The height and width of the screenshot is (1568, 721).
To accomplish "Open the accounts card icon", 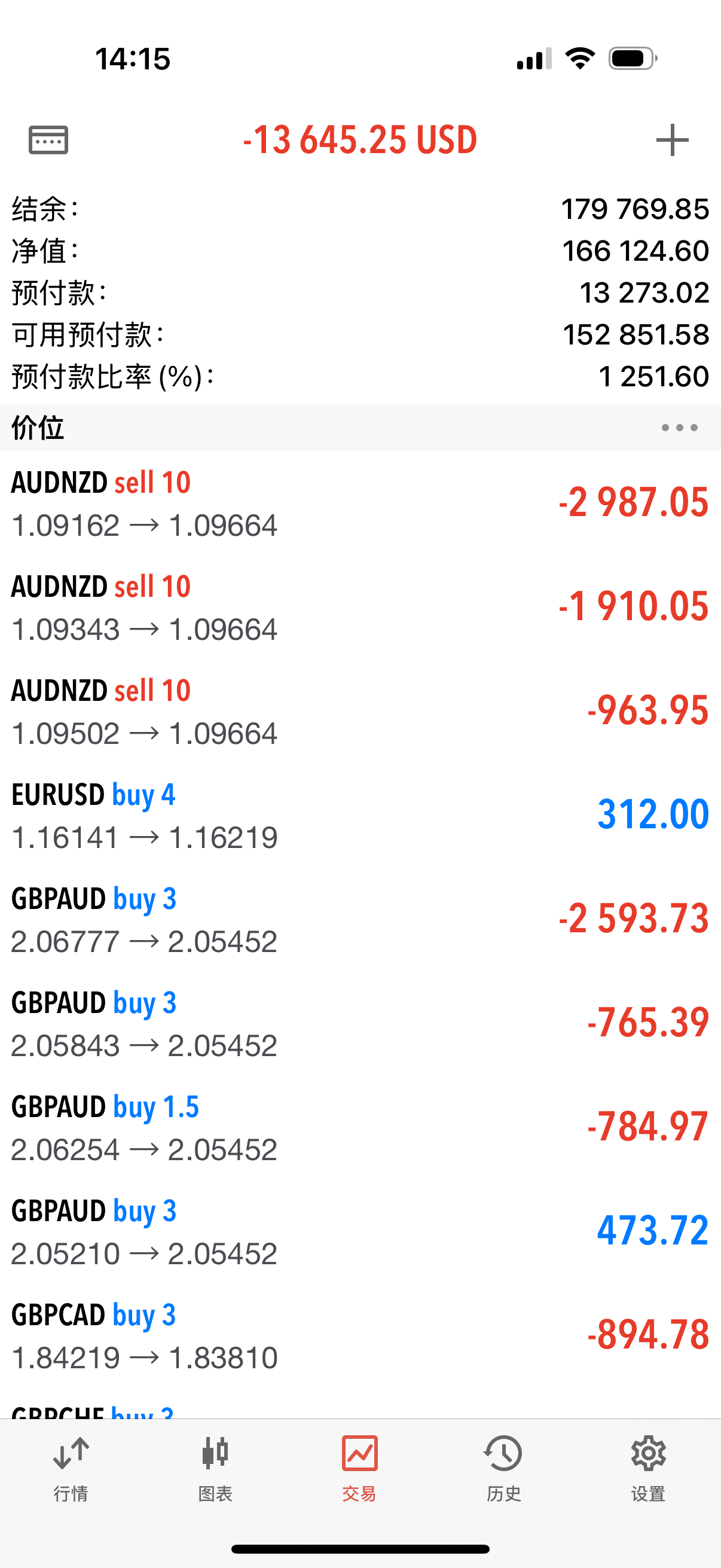I will tap(48, 140).
